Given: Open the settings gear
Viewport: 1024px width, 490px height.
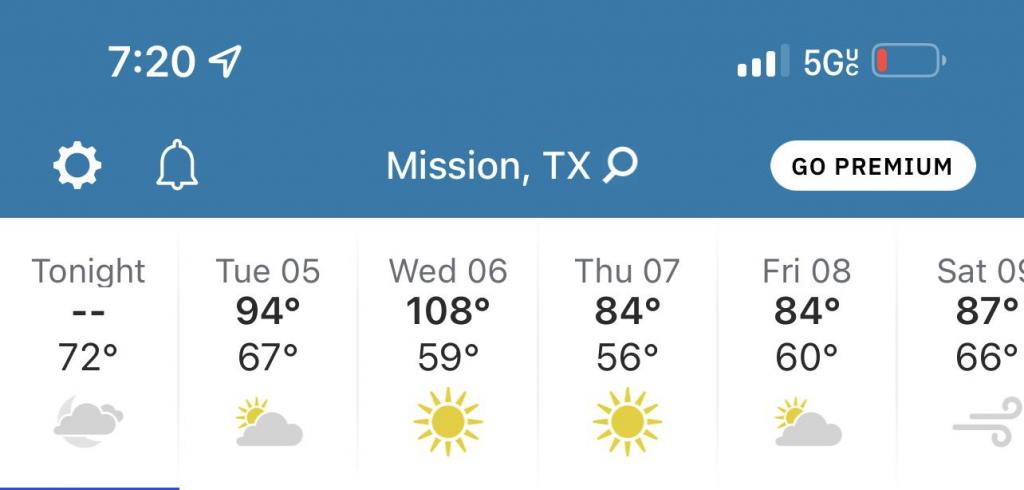Looking at the screenshot, I should click(x=77, y=166).
